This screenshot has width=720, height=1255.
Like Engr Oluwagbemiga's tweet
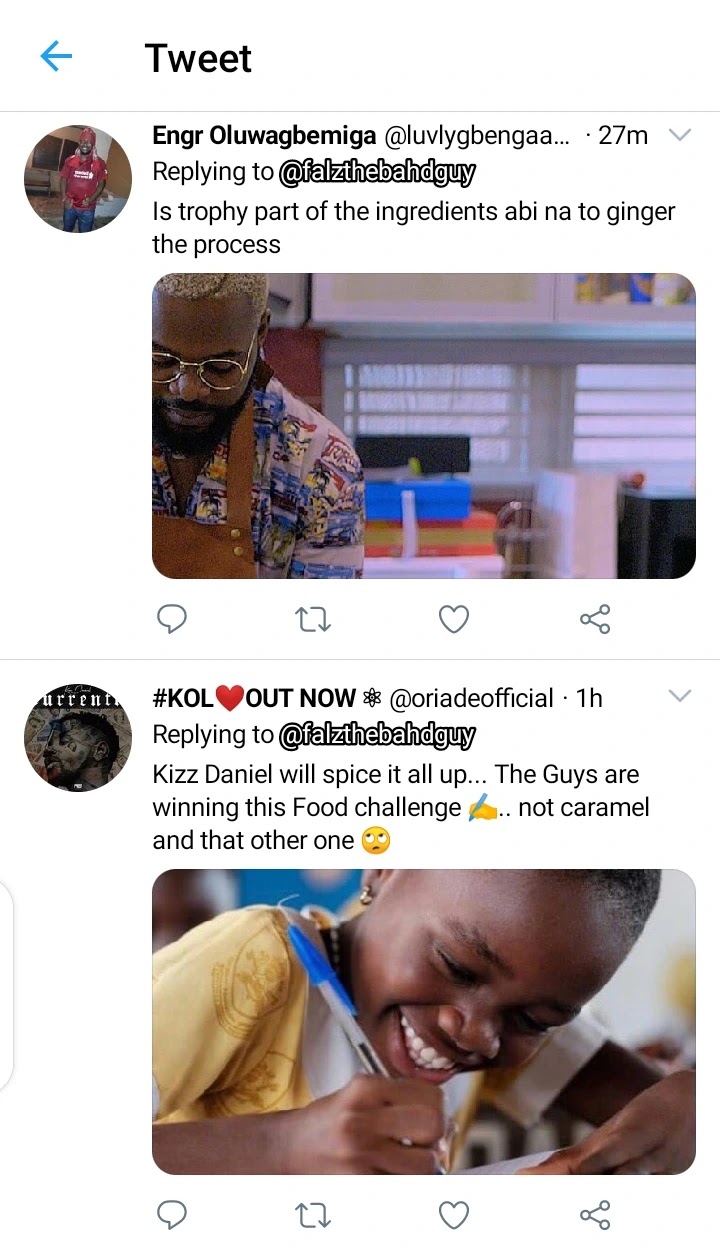(454, 621)
